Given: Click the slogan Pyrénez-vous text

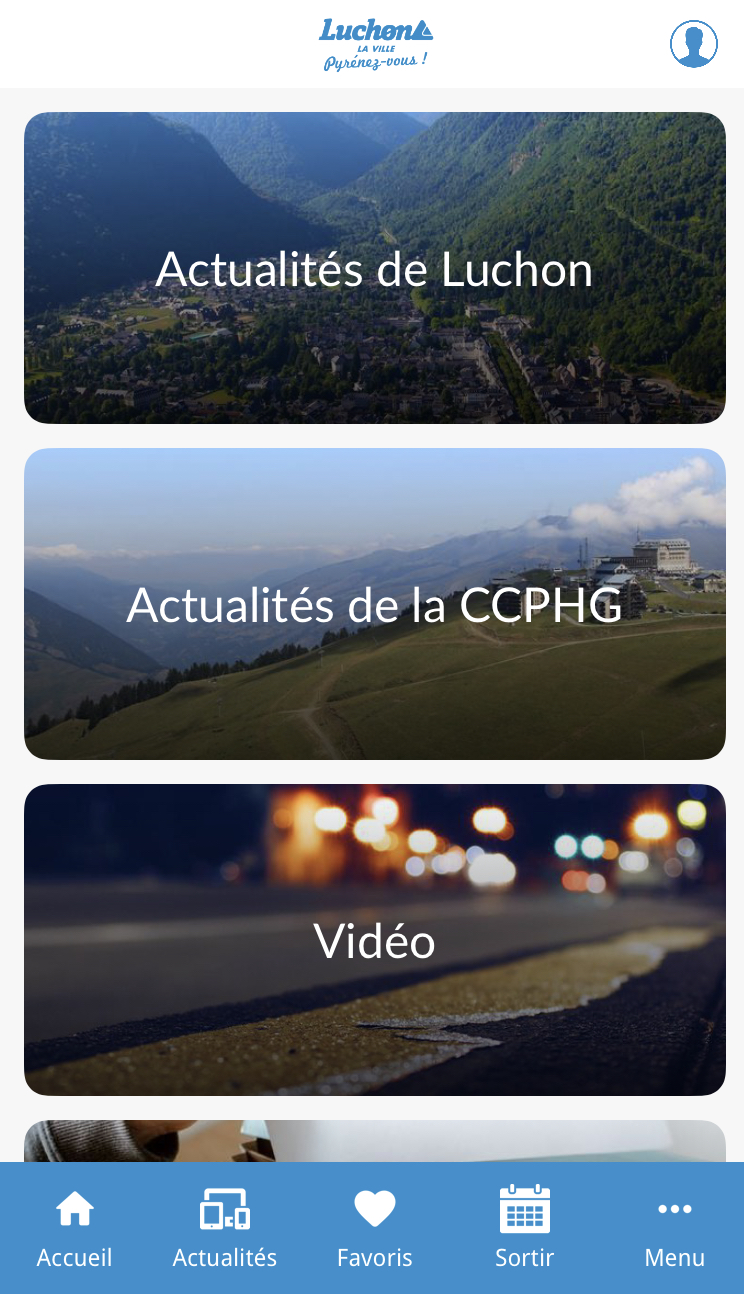Looking at the screenshot, I should pos(375,60).
